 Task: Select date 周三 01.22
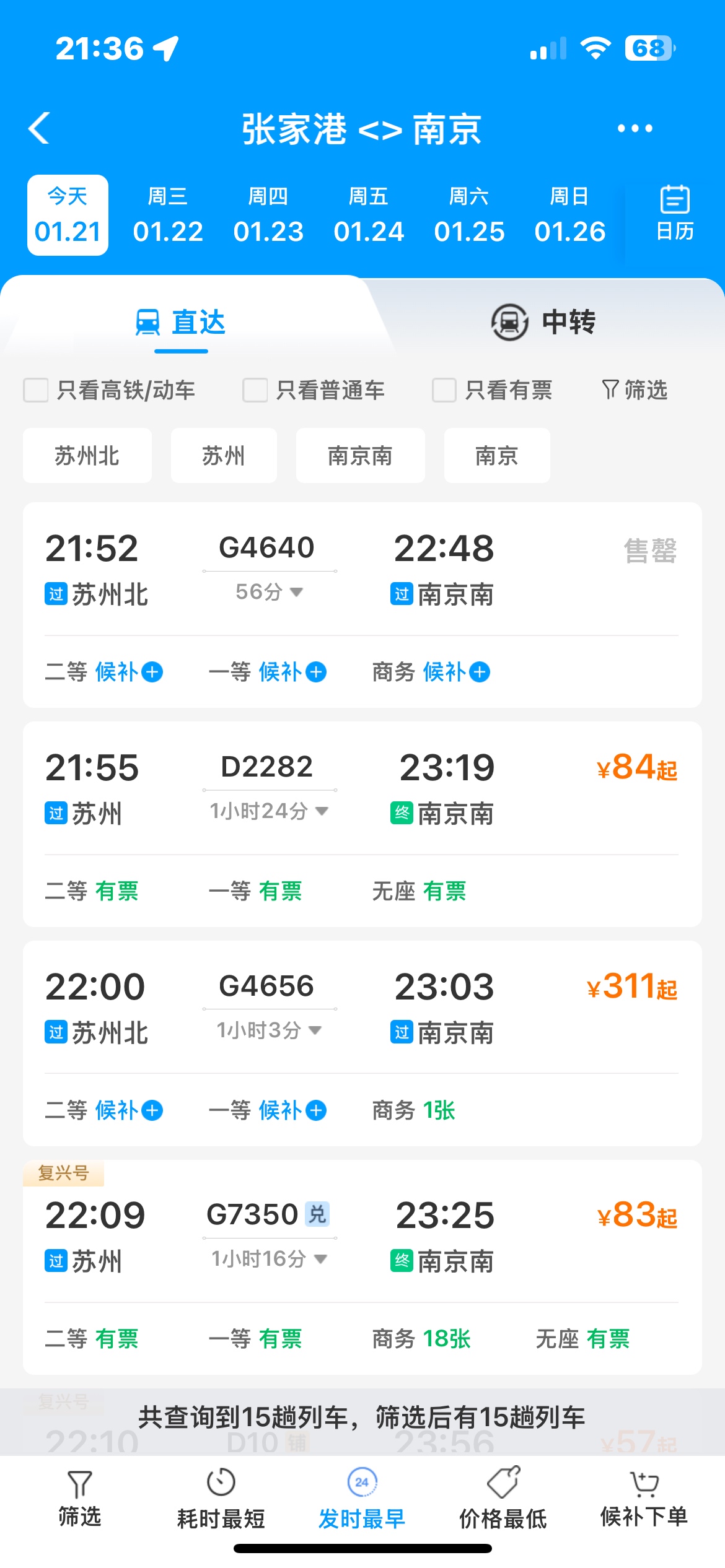168,215
